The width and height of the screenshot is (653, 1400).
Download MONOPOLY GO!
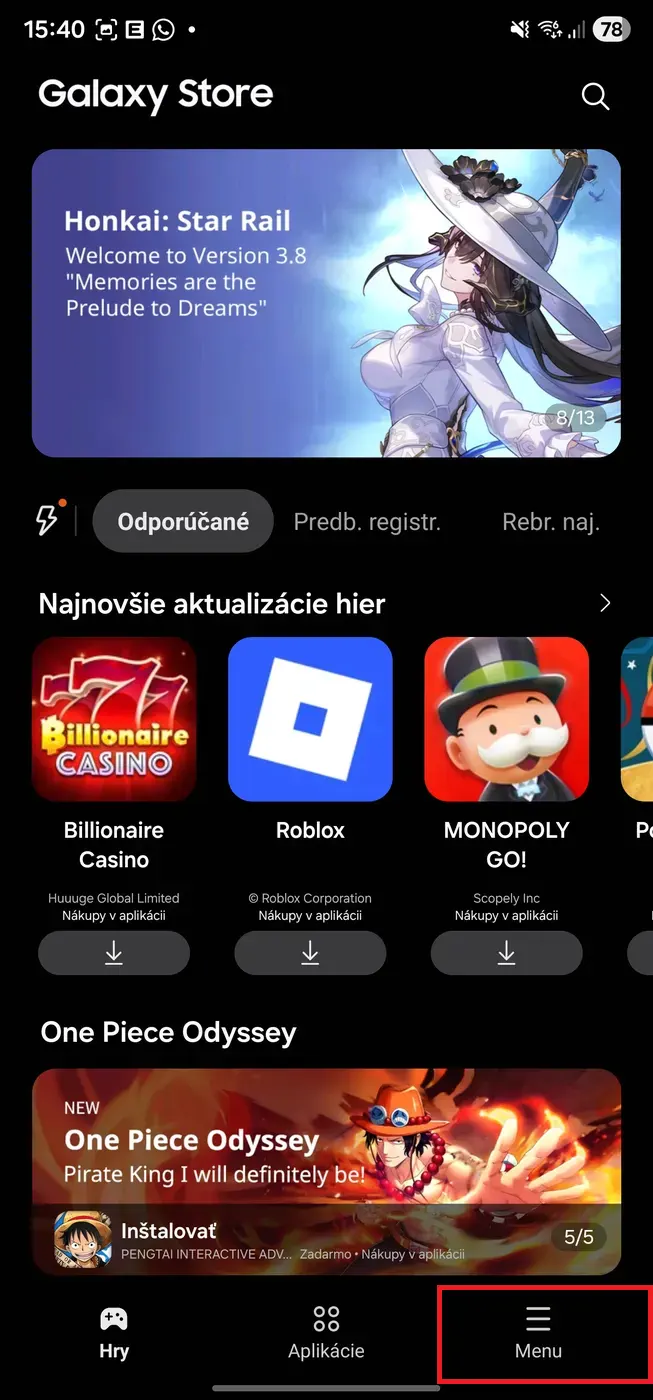[x=506, y=952]
